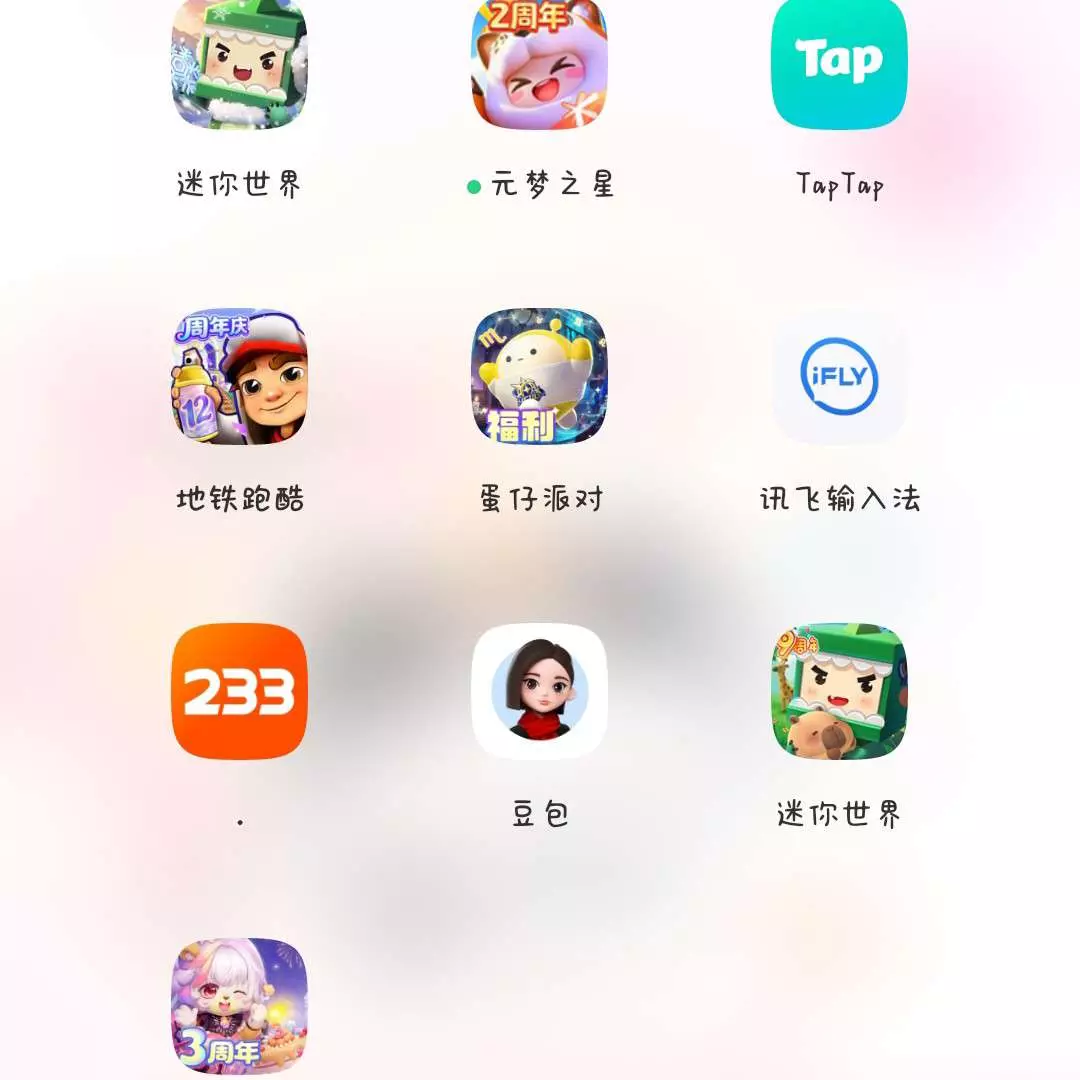Image resolution: width=1080 pixels, height=1080 pixels.
Task: Open 迷你世界 with the capybara icon
Action: tap(839, 691)
